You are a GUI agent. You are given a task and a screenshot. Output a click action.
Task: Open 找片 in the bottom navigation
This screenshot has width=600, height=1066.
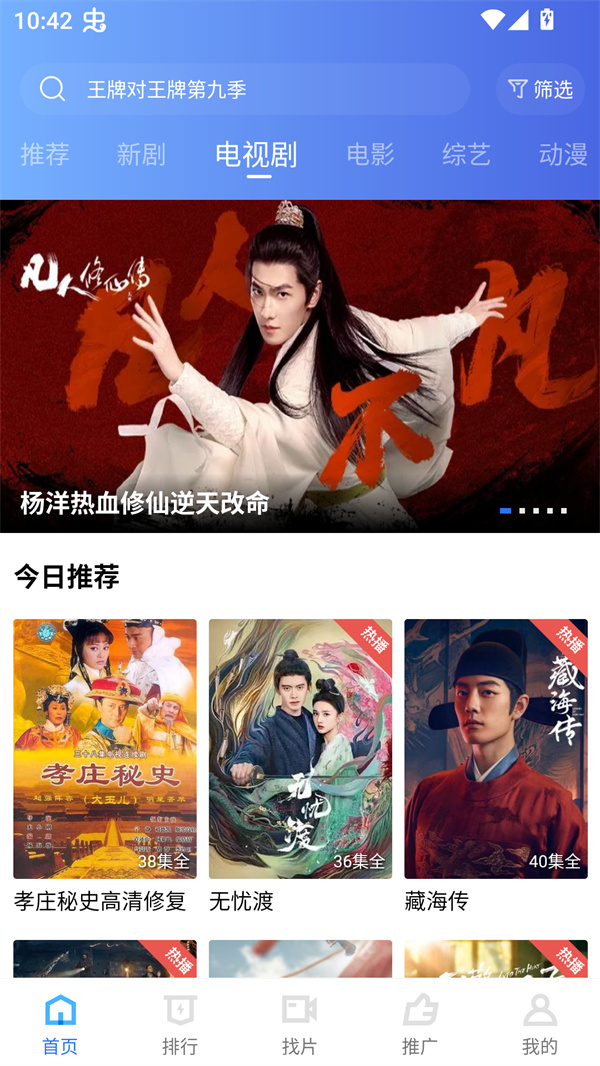pos(299,1024)
